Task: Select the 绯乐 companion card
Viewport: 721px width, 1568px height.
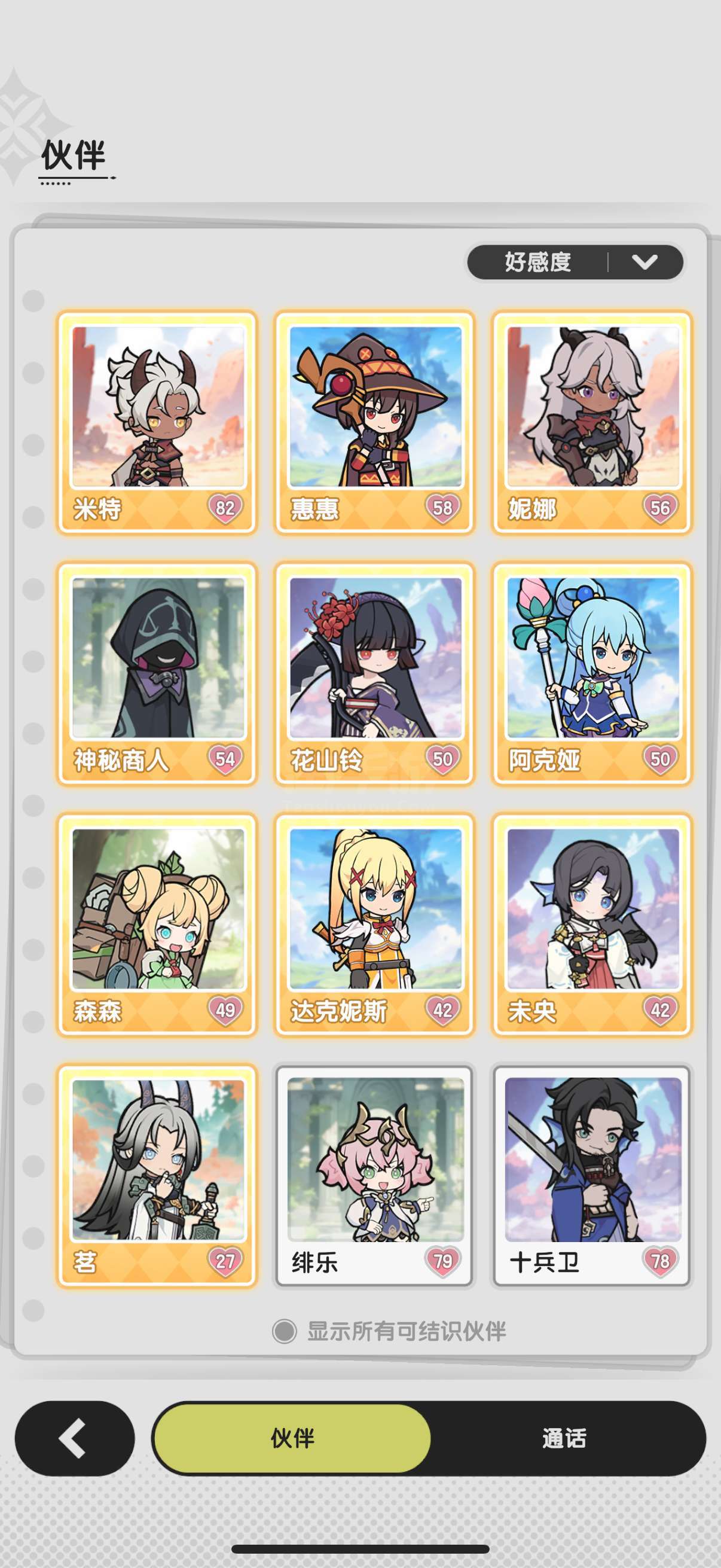Action: pyautogui.click(x=374, y=1175)
